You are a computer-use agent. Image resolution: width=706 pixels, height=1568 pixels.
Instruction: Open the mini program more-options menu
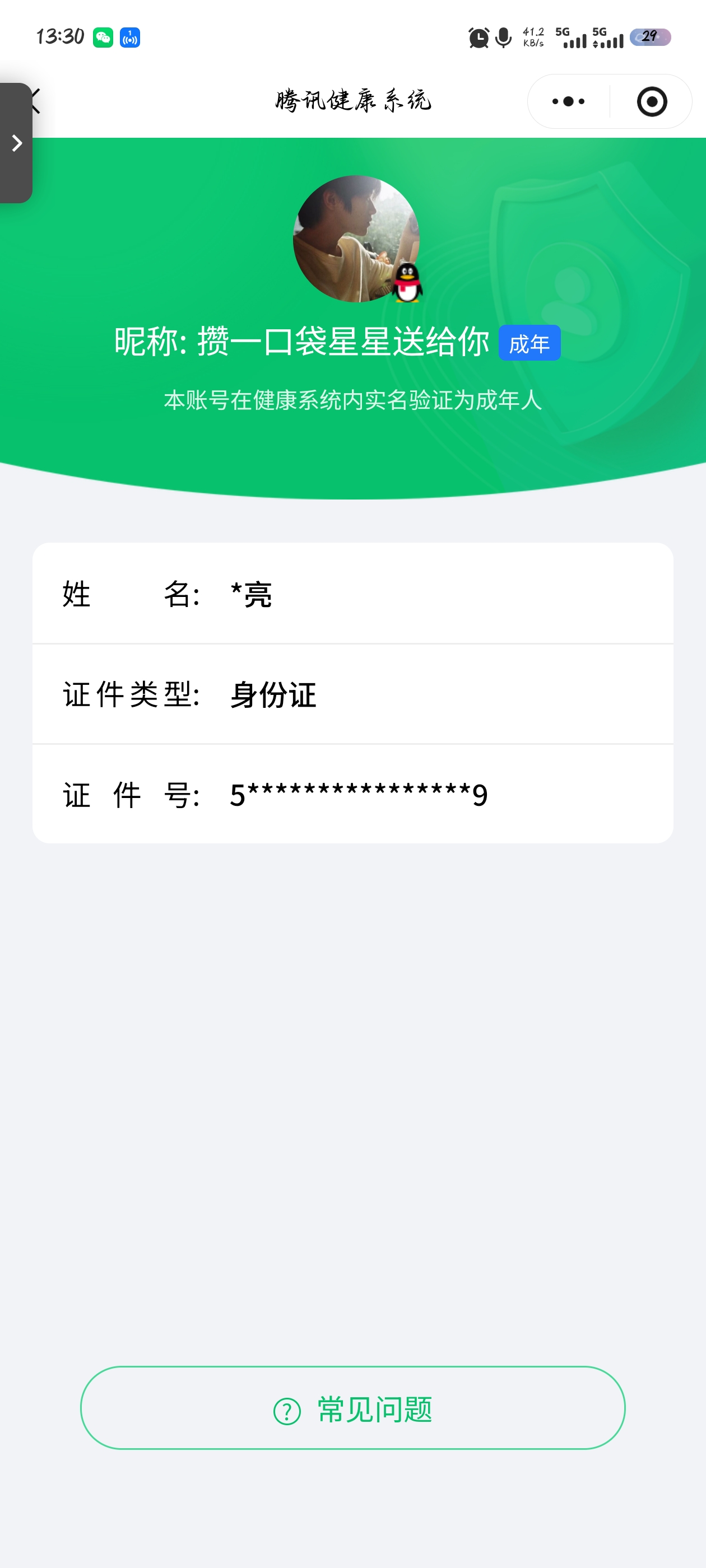tap(568, 102)
